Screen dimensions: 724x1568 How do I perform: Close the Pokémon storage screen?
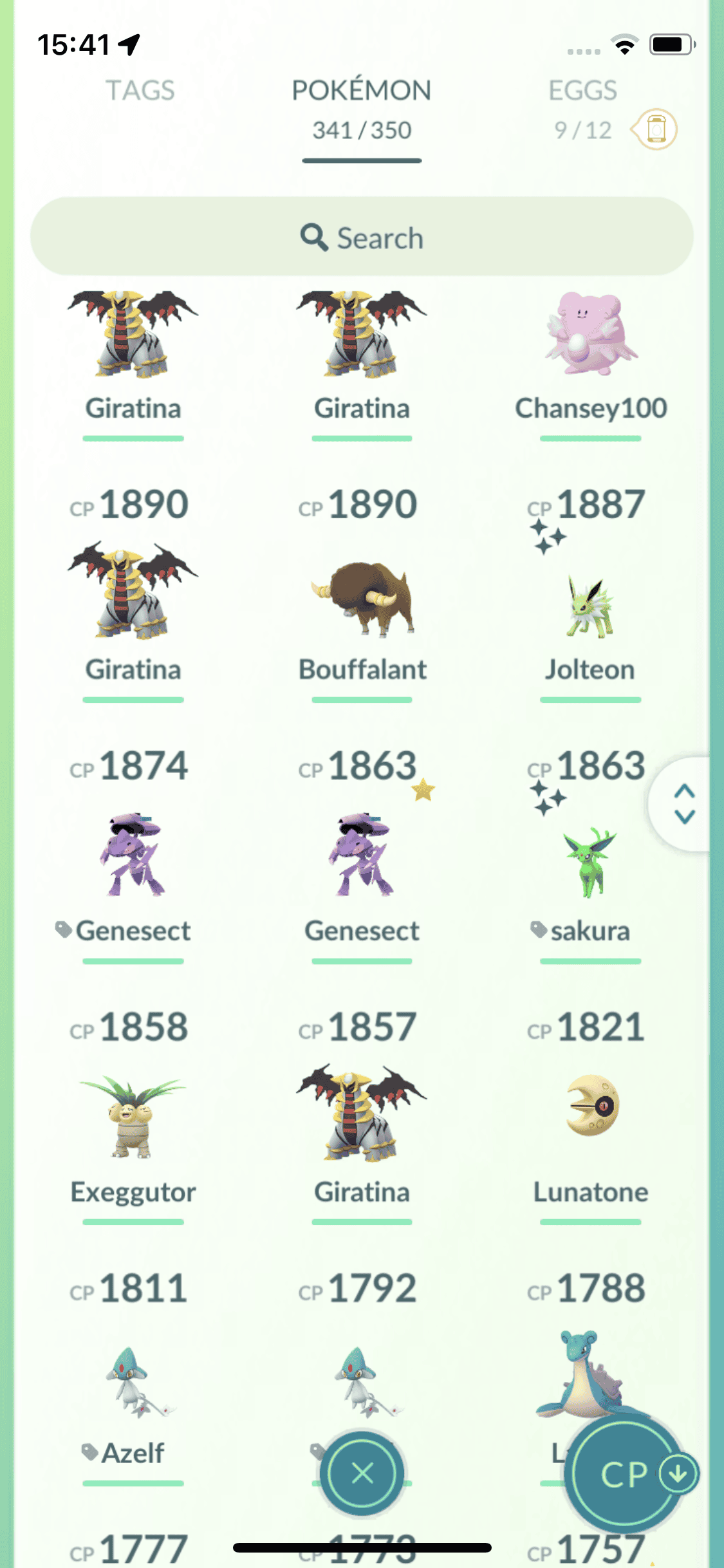pos(362,1473)
